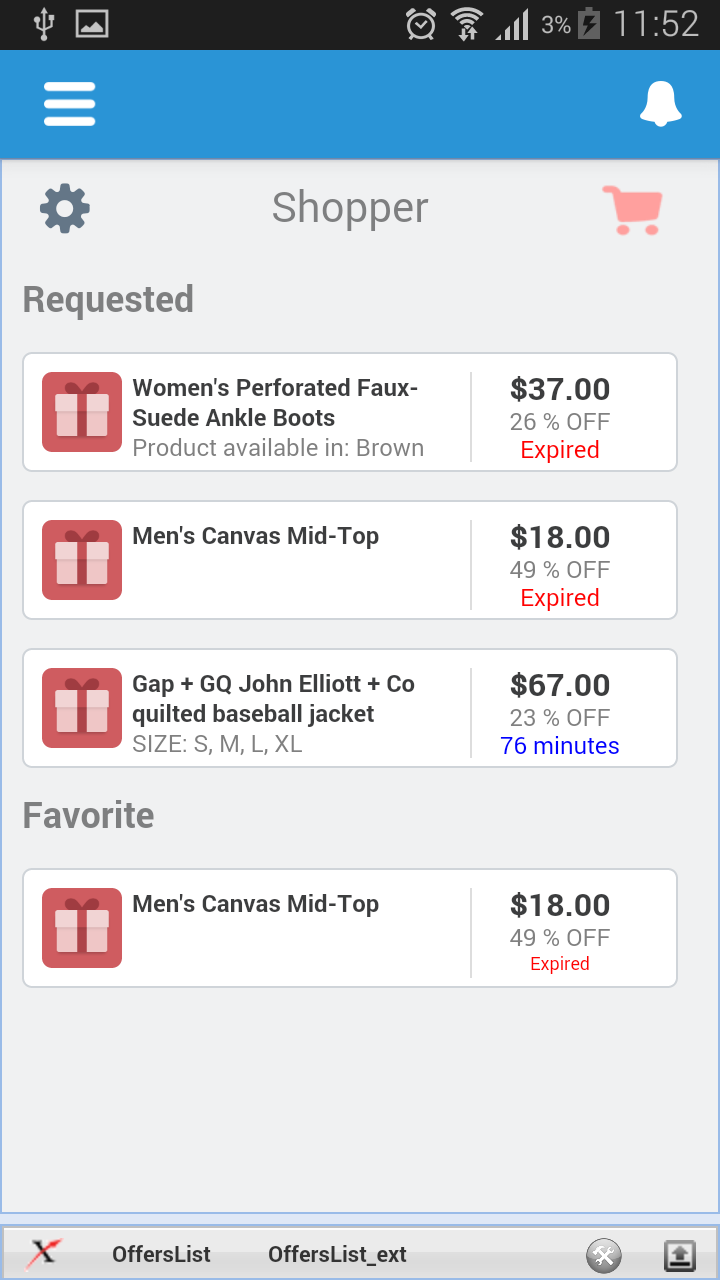
Task: Select the OffersList_ext tab
Action: [337, 1254]
